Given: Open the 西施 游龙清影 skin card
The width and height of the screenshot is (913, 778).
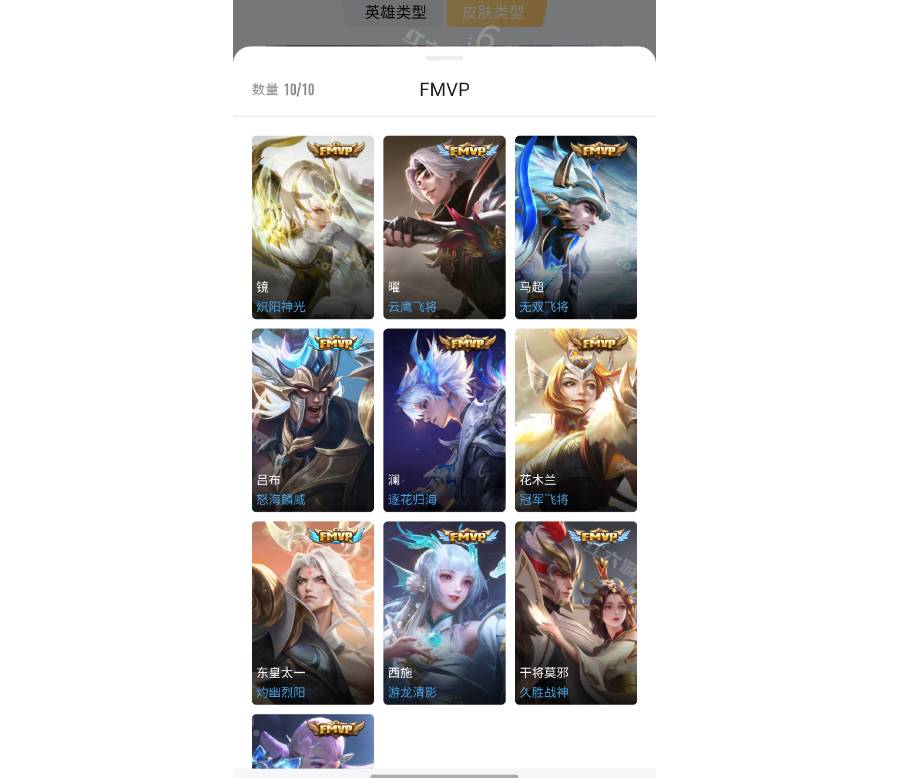Looking at the screenshot, I should pyautogui.click(x=444, y=612).
